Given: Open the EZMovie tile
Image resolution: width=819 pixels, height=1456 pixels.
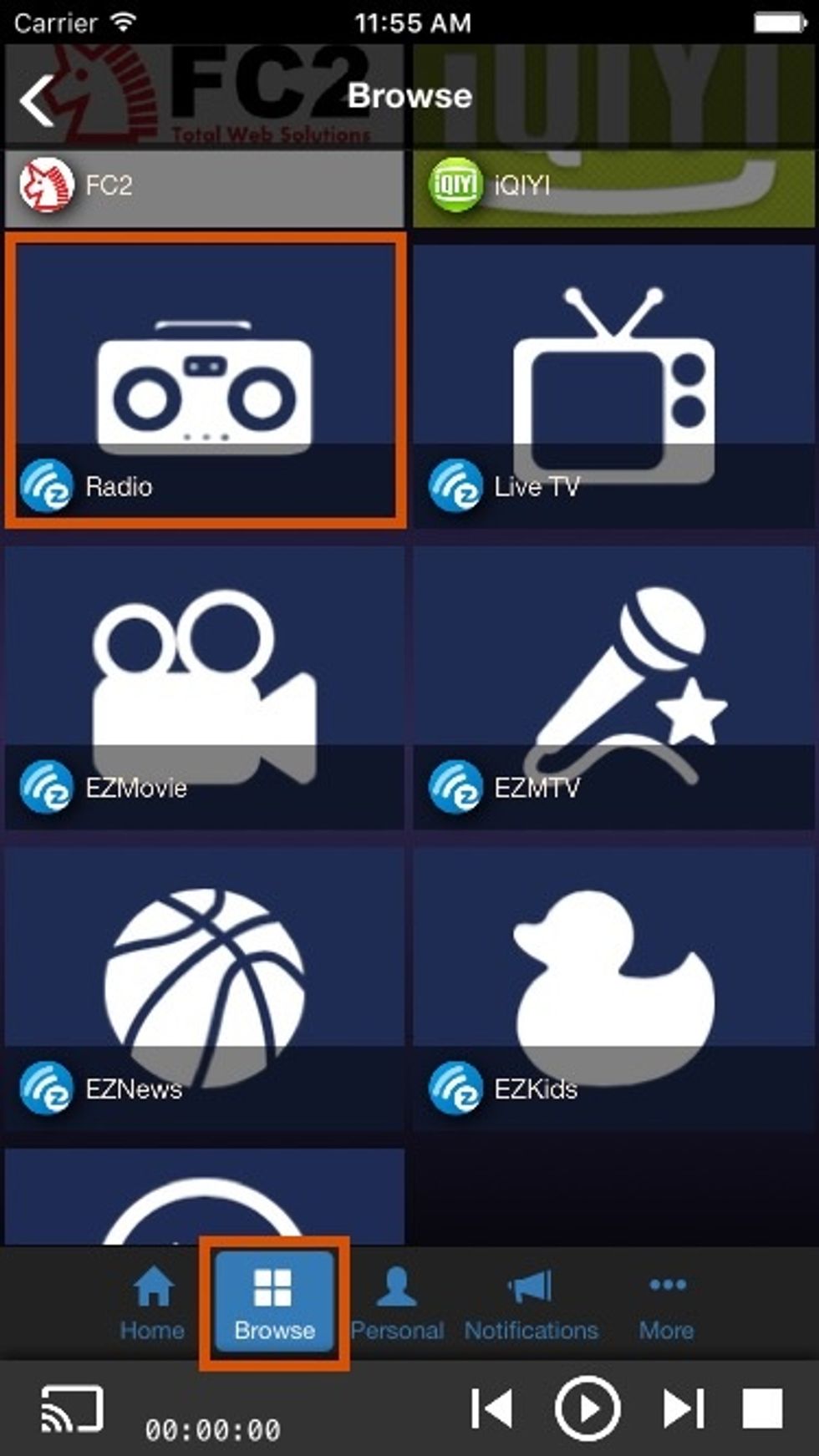Looking at the screenshot, I should pyautogui.click(x=204, y=687).
